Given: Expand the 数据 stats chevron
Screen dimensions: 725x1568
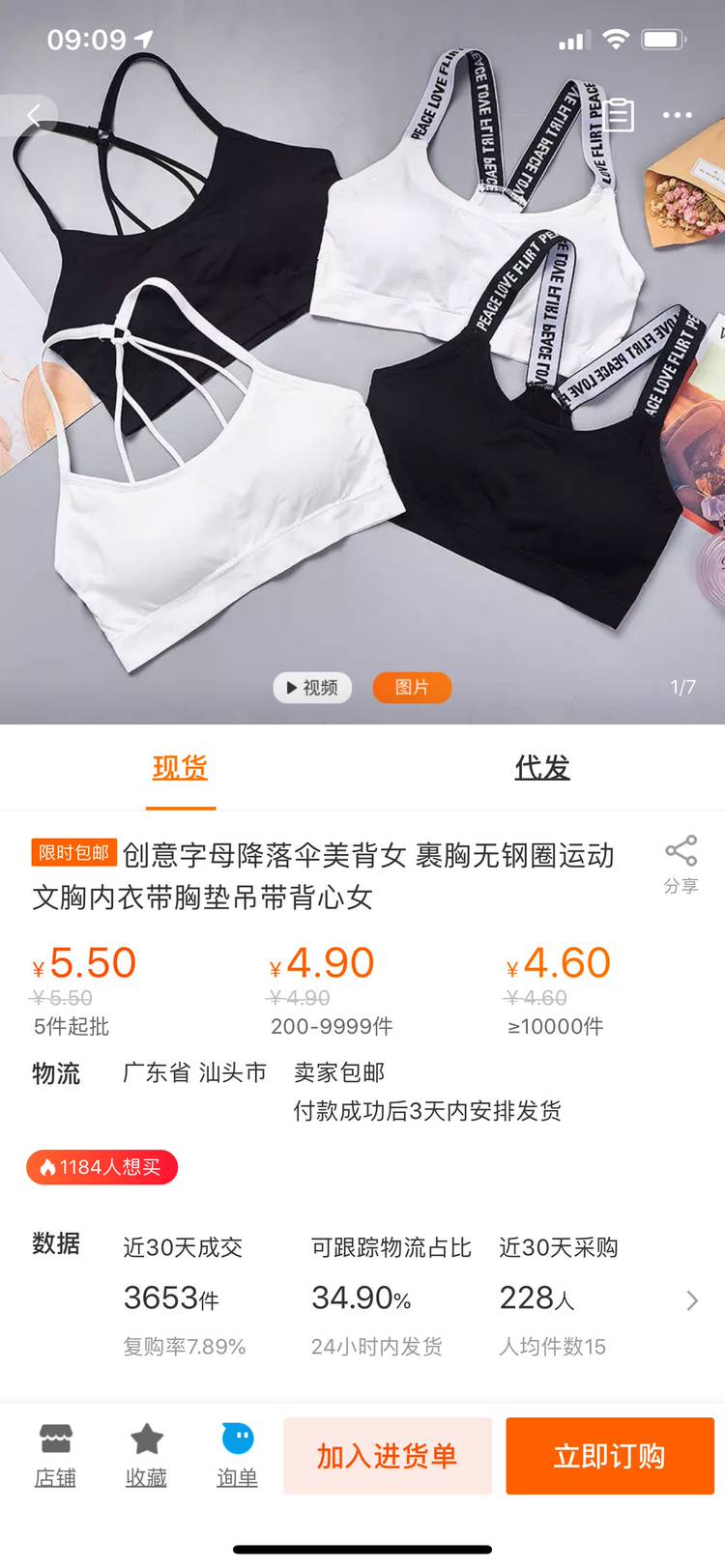Looking at the screenshot, I should click(x=691, y=1300).
